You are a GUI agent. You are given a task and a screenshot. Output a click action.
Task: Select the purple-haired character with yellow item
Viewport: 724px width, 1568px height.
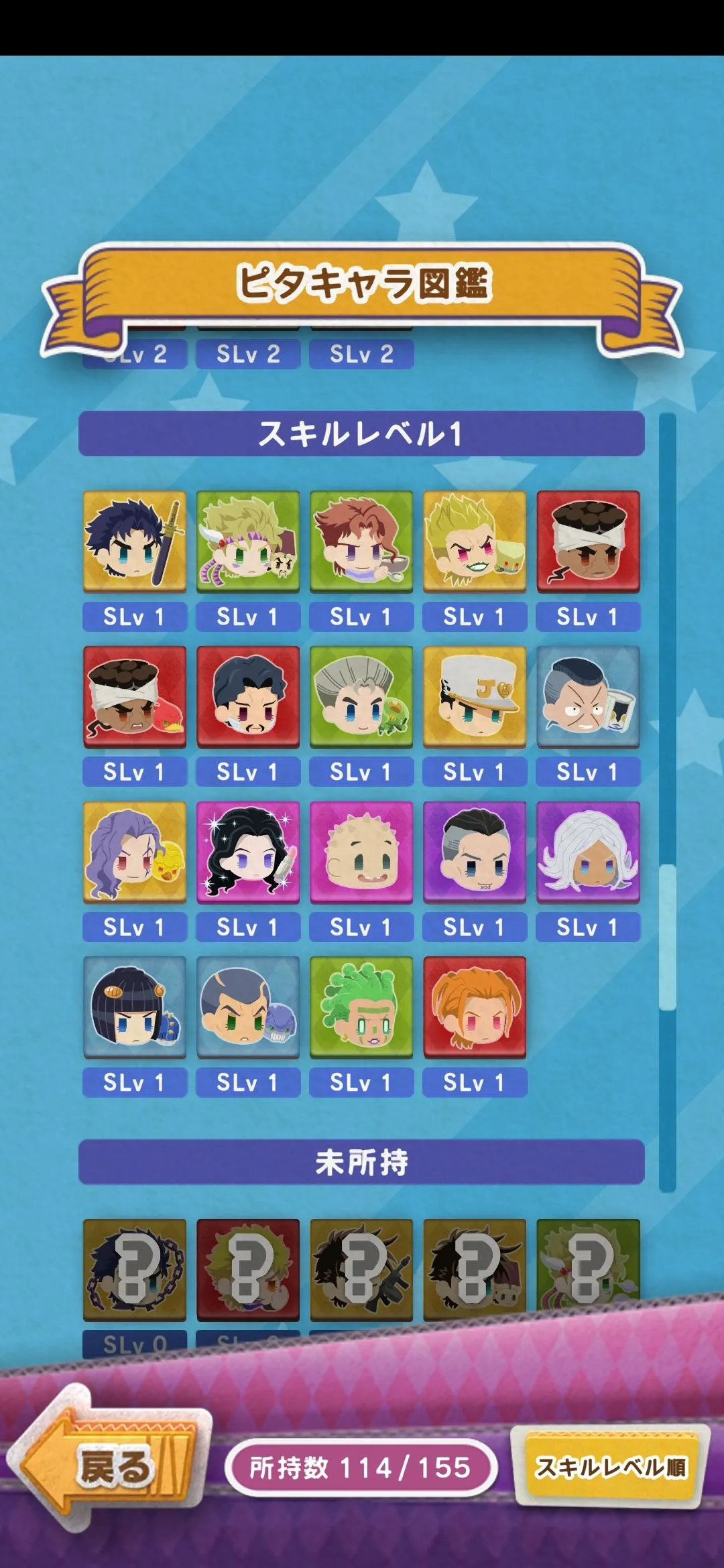click(135, 852)
